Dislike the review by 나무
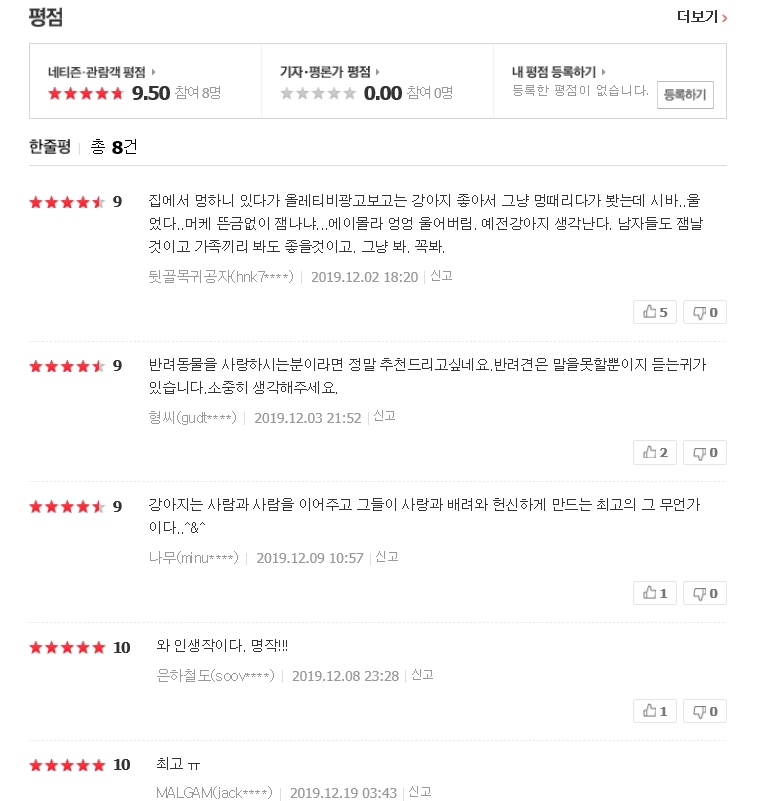This screenshot has width=766, height=801. [705, 593]
